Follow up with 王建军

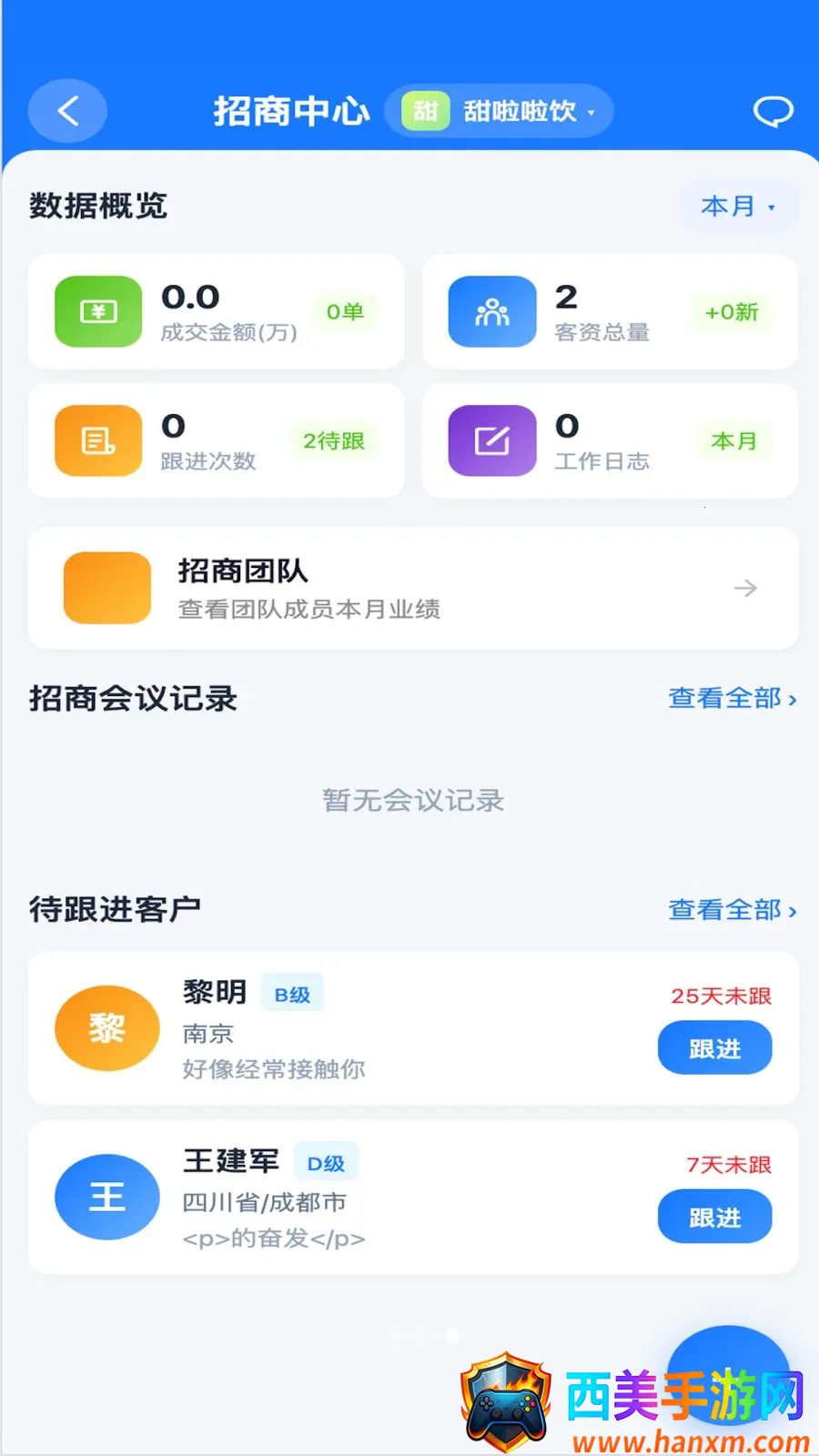click(x=715, y=1217)
